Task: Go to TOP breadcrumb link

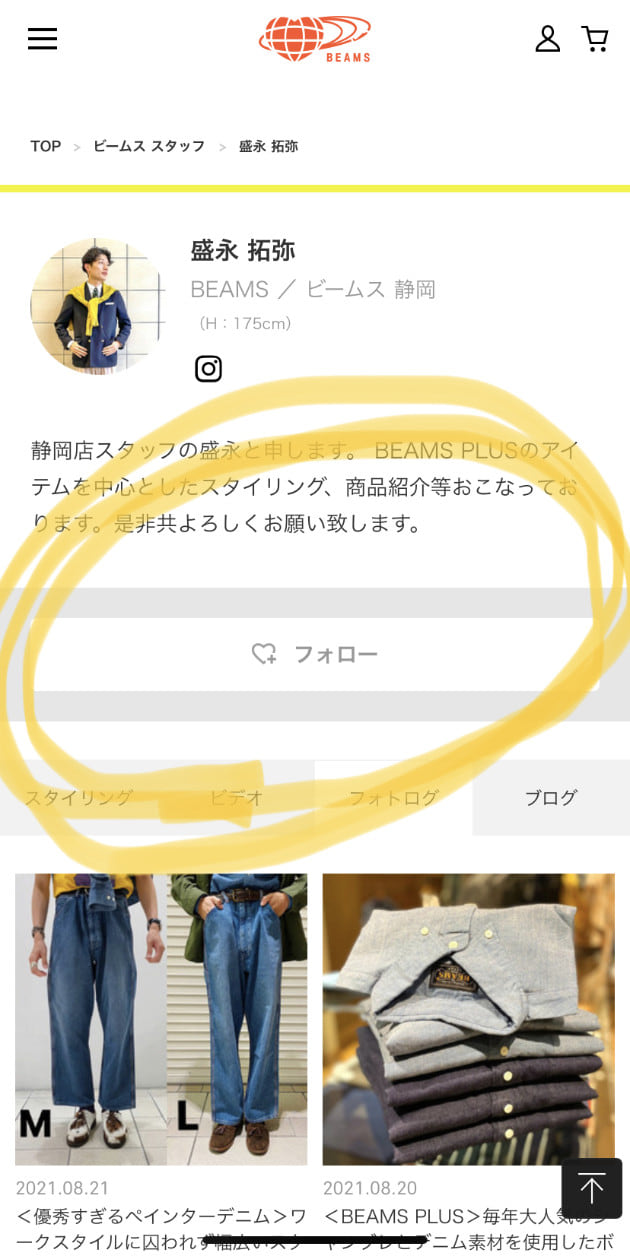Action: tap(45, 146)
